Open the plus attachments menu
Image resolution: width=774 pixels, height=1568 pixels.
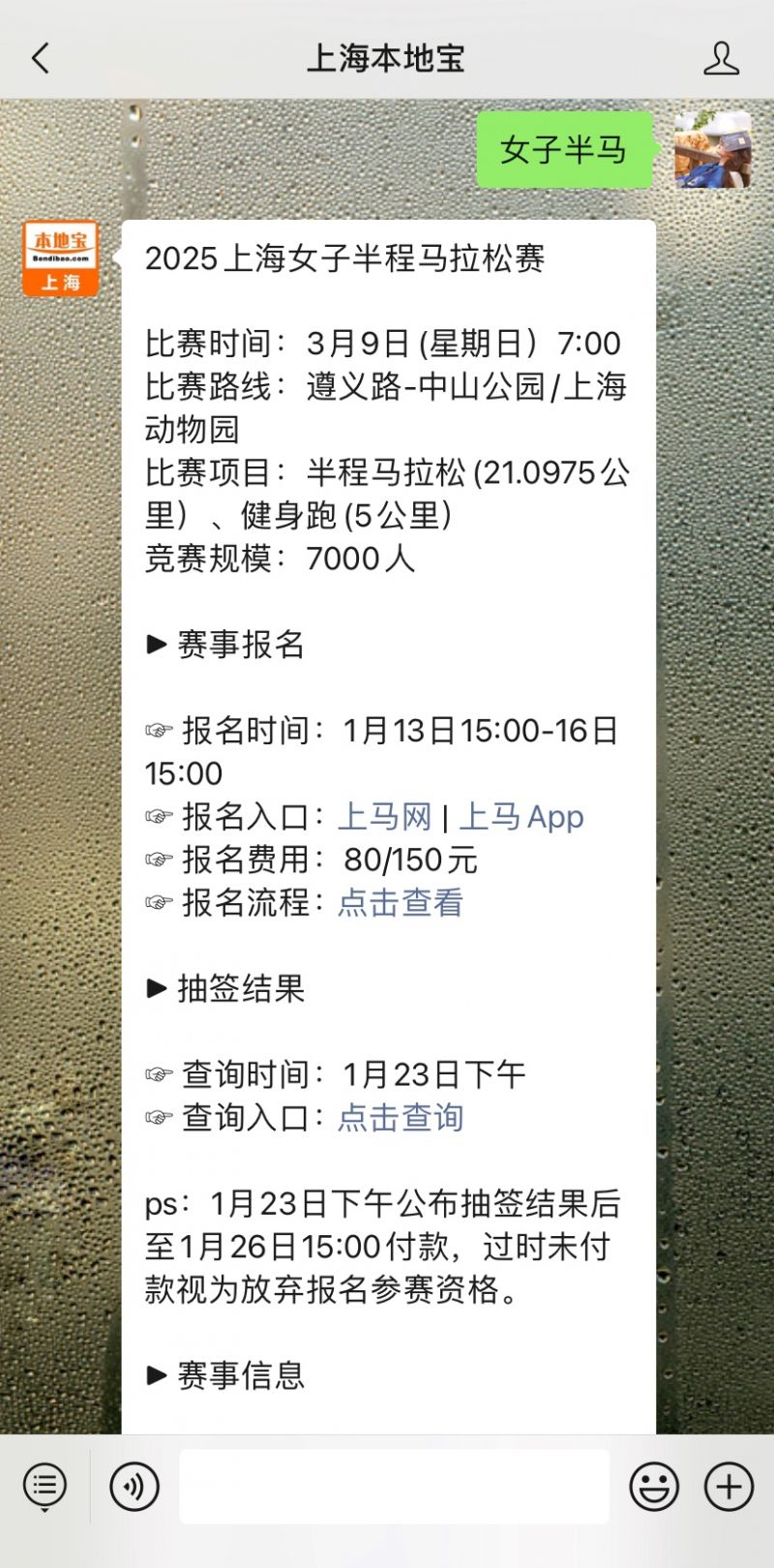(x=729, y=1486)
